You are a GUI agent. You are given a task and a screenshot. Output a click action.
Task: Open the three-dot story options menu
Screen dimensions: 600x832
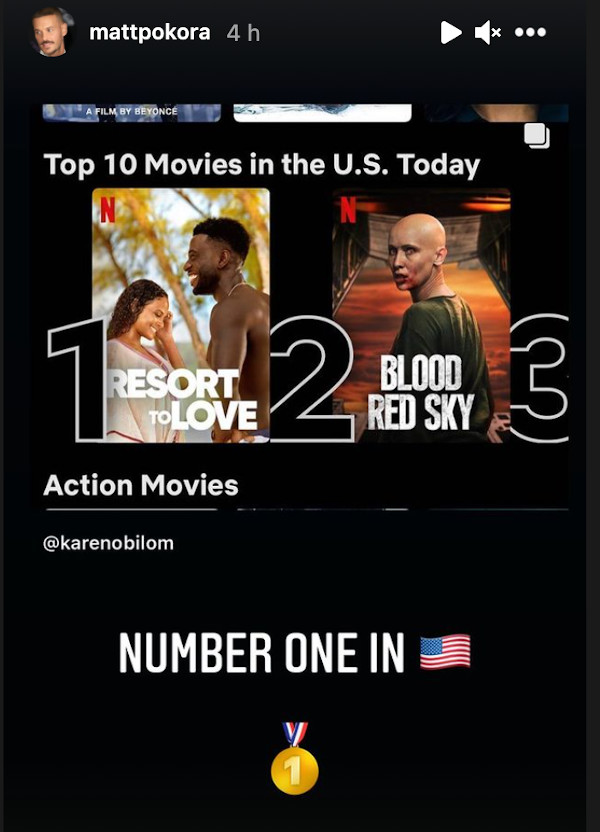coord(530,33)
